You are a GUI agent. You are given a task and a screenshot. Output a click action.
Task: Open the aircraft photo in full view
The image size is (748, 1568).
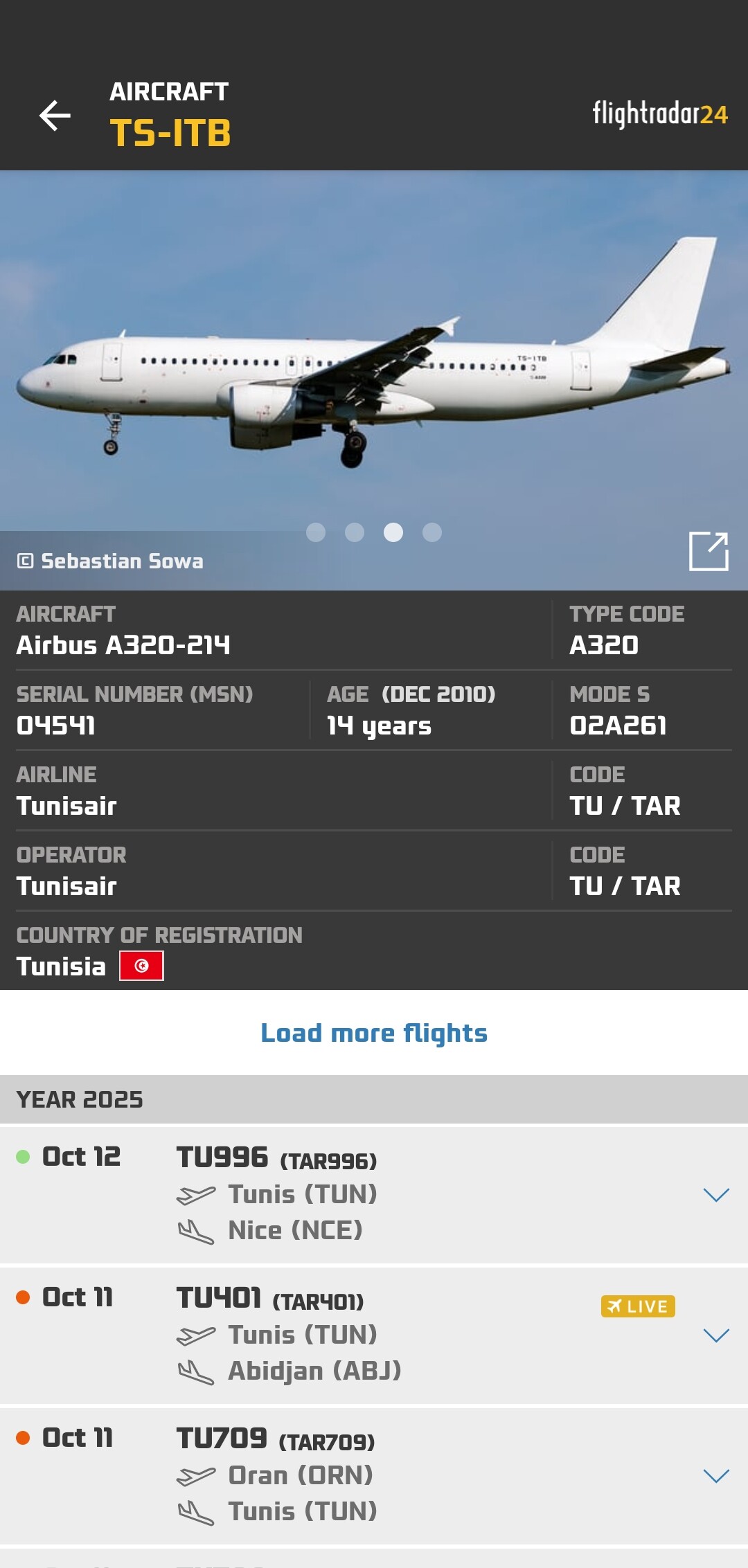click(x=708, y=551)
